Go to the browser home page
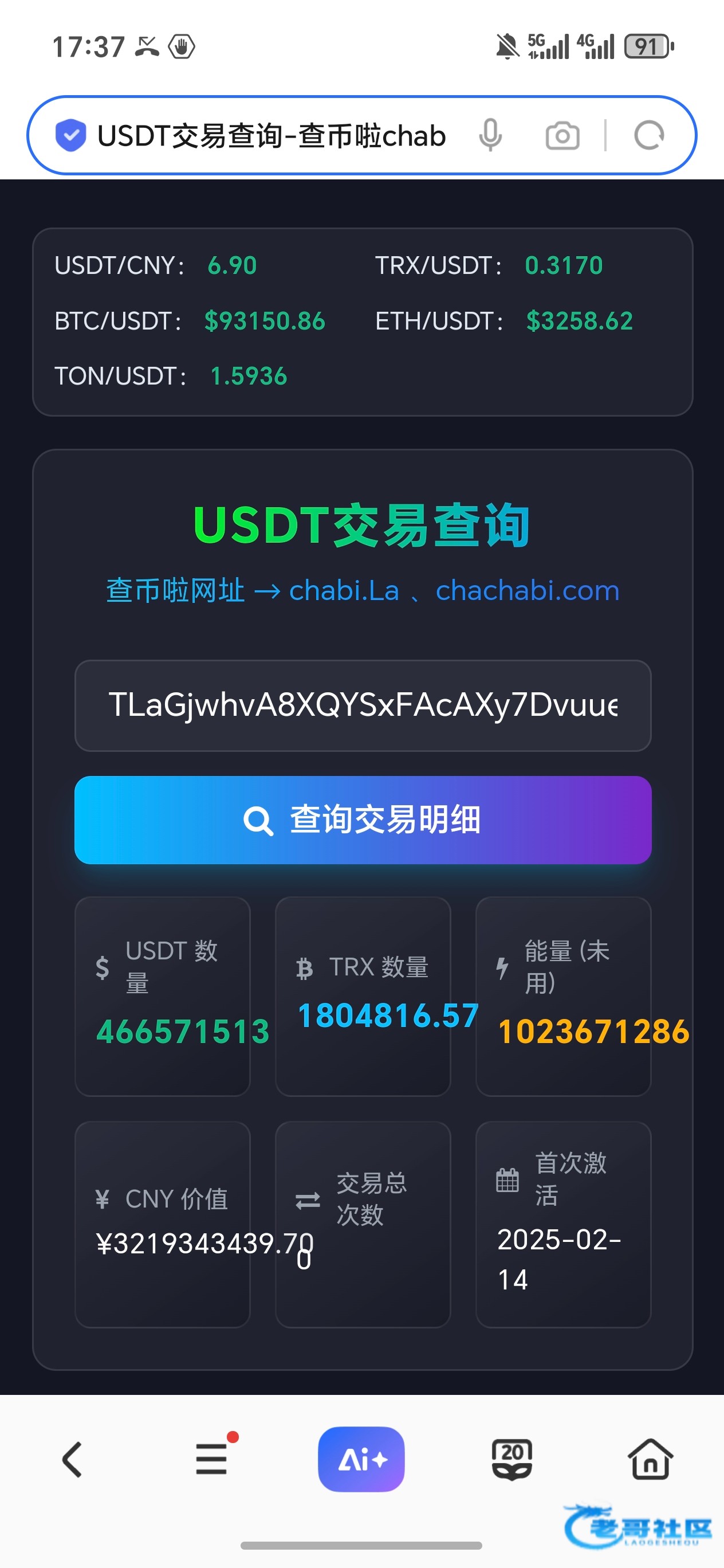Image resolution: width=724 pixels, height=1568 pixels. pos(650,1459)
